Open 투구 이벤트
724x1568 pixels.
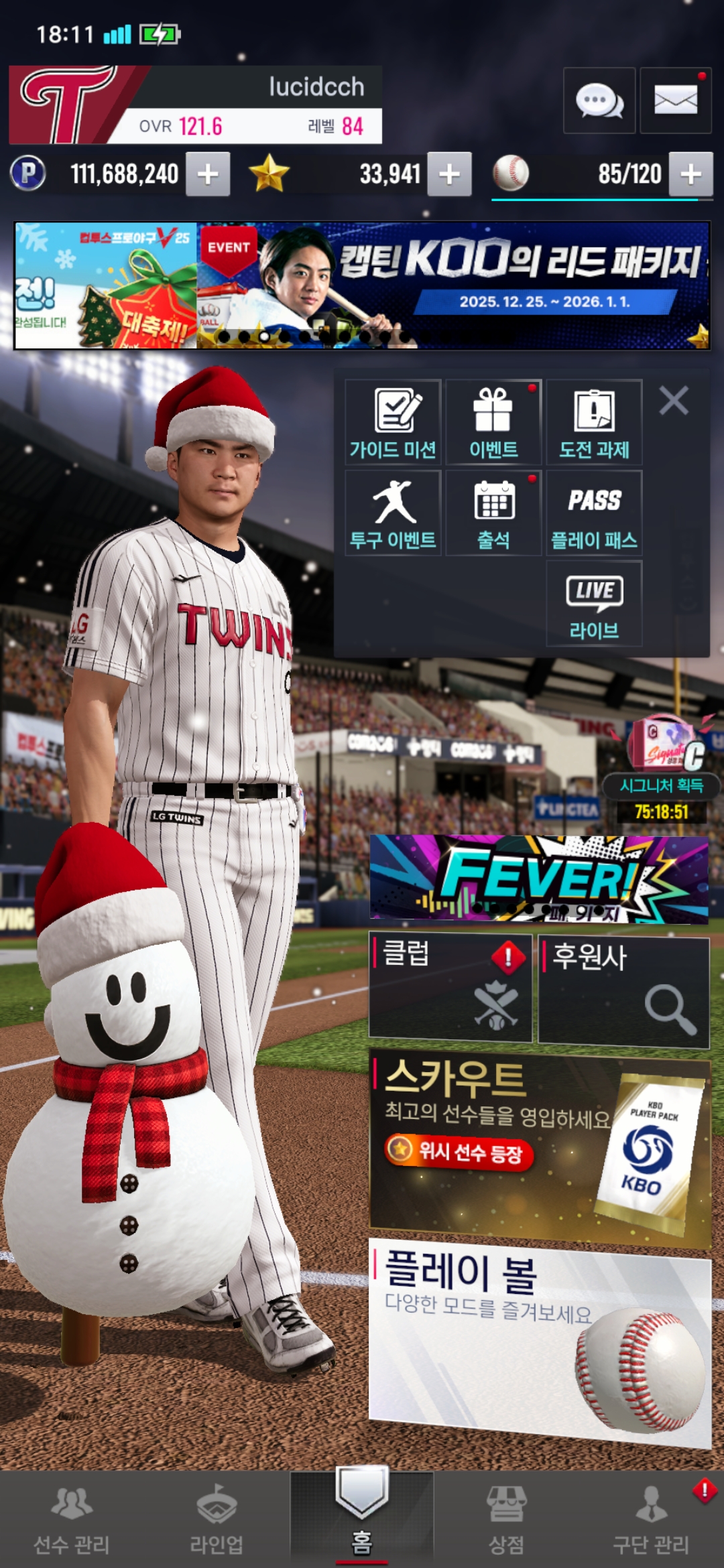[393, 513]
